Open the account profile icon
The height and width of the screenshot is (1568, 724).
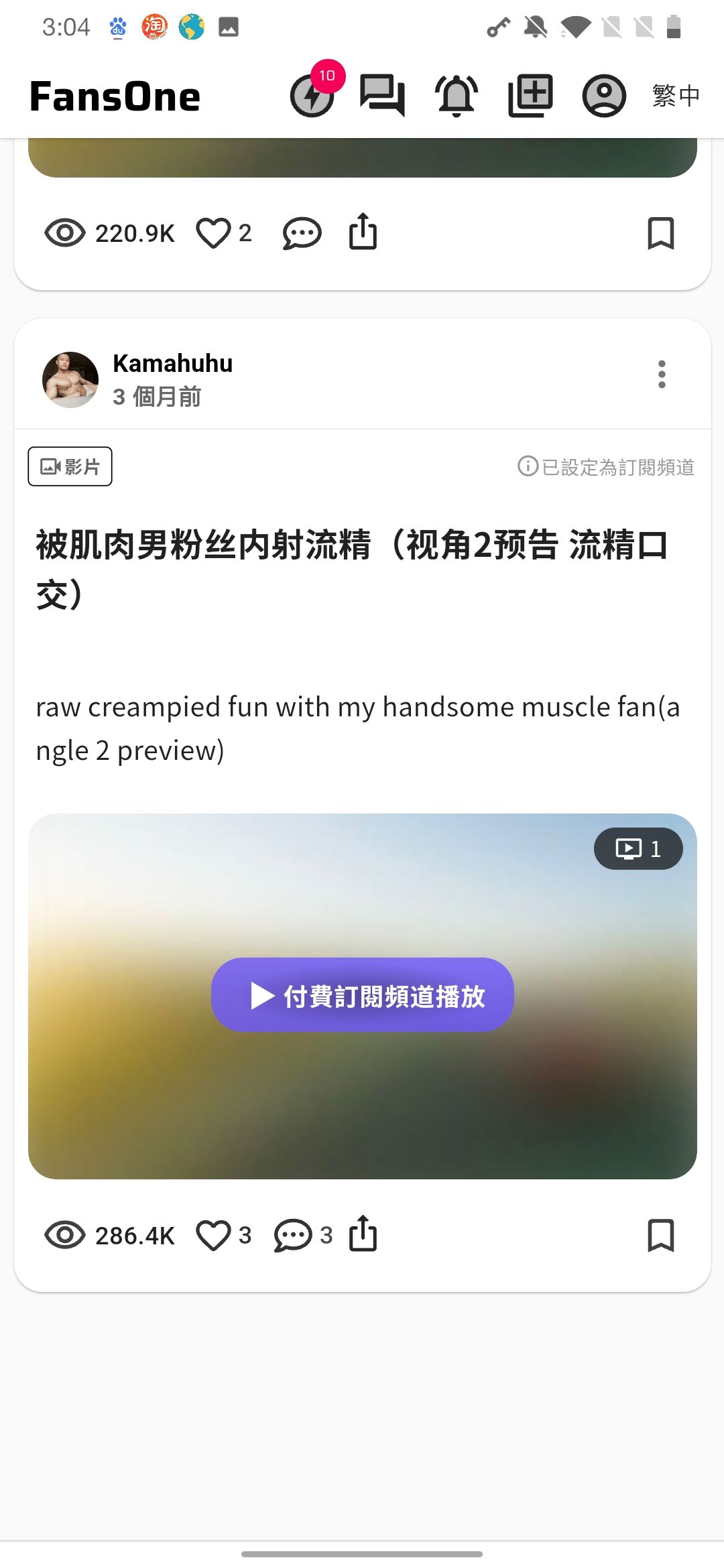[604, 96]
